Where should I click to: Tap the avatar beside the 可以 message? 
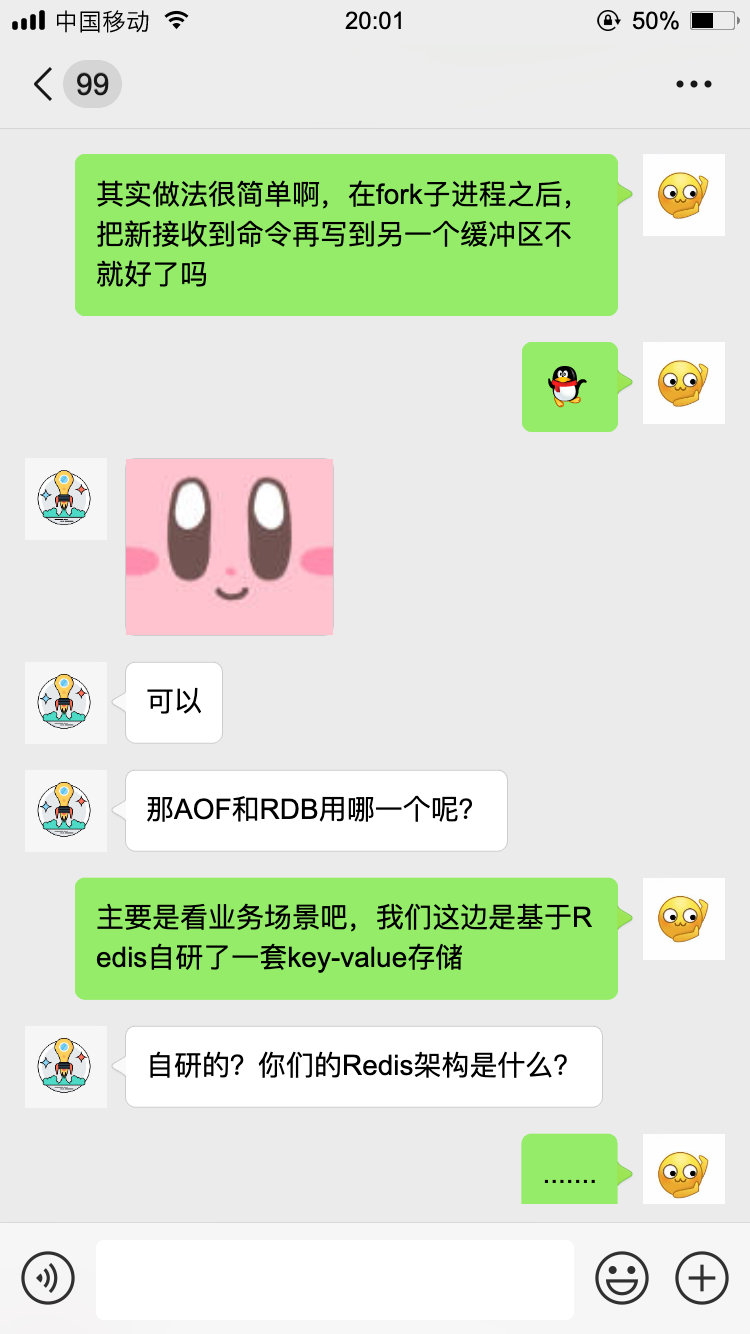point(65,702)
